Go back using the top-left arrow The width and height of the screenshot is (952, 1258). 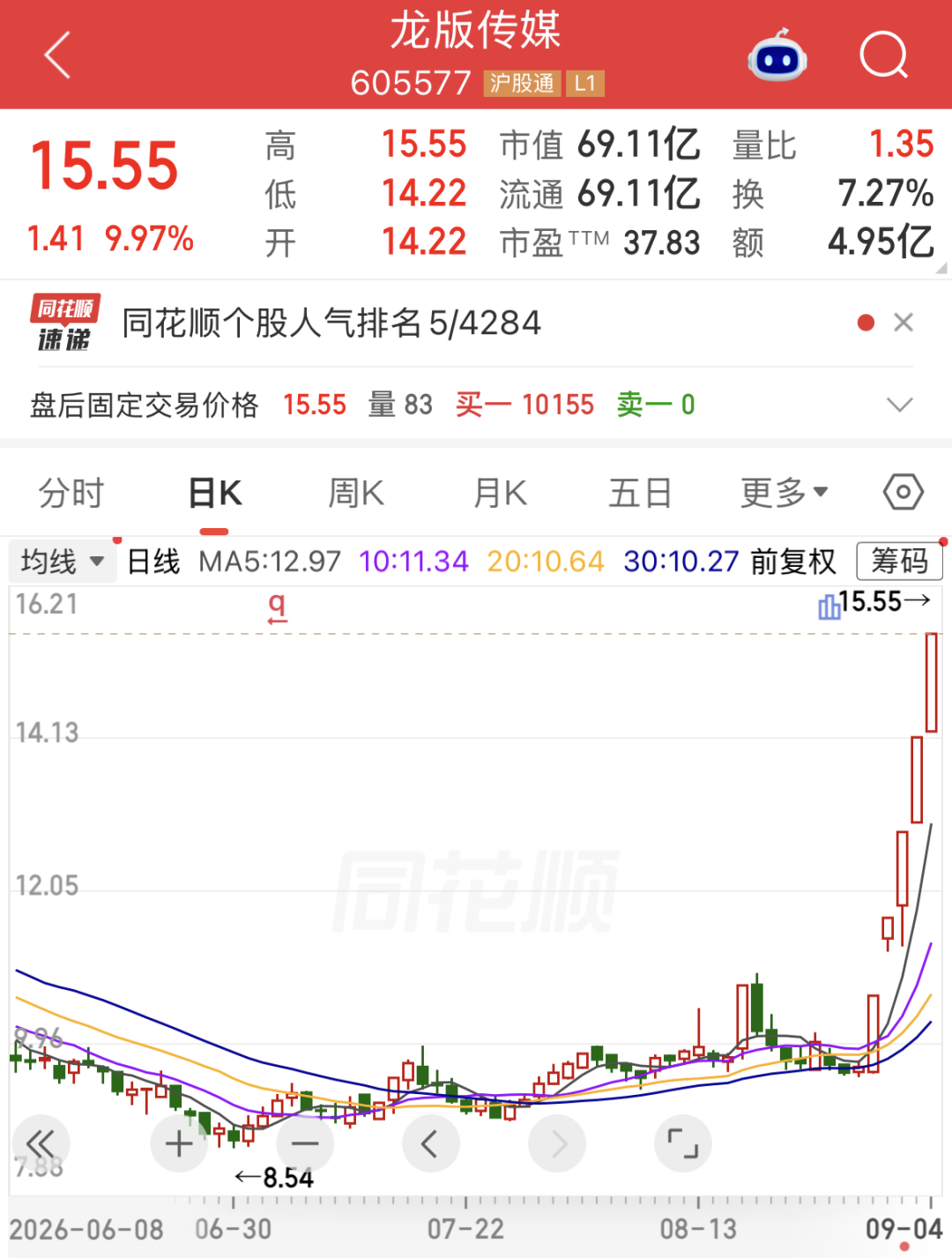coord(57,56)
